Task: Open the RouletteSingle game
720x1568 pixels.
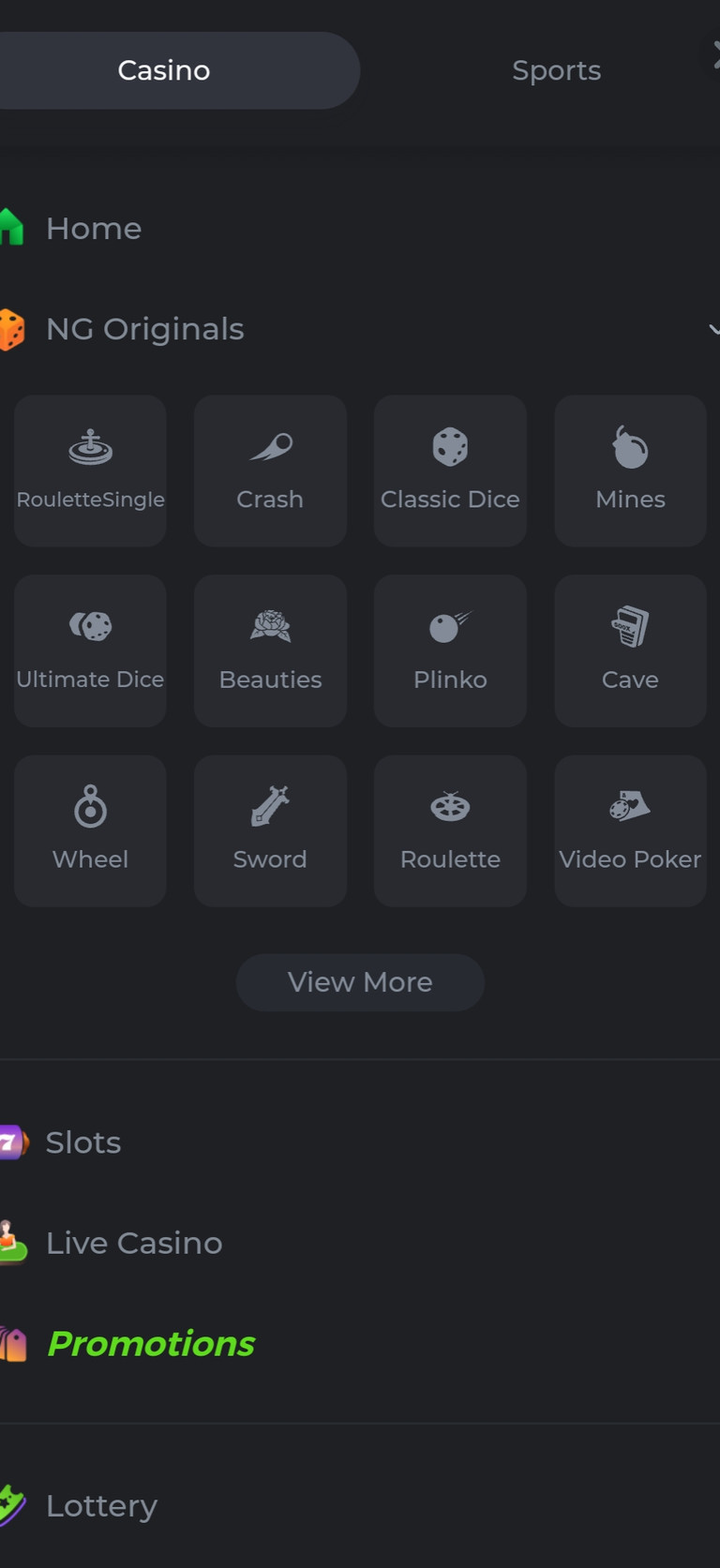Action: 90,470
